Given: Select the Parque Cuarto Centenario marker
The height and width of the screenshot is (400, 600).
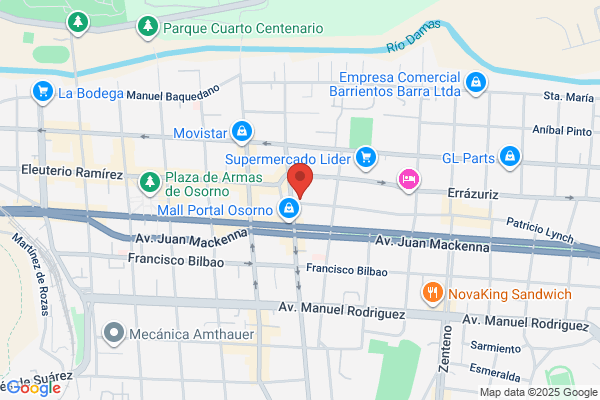Looking at the screenshot, I should click(148, 27).
